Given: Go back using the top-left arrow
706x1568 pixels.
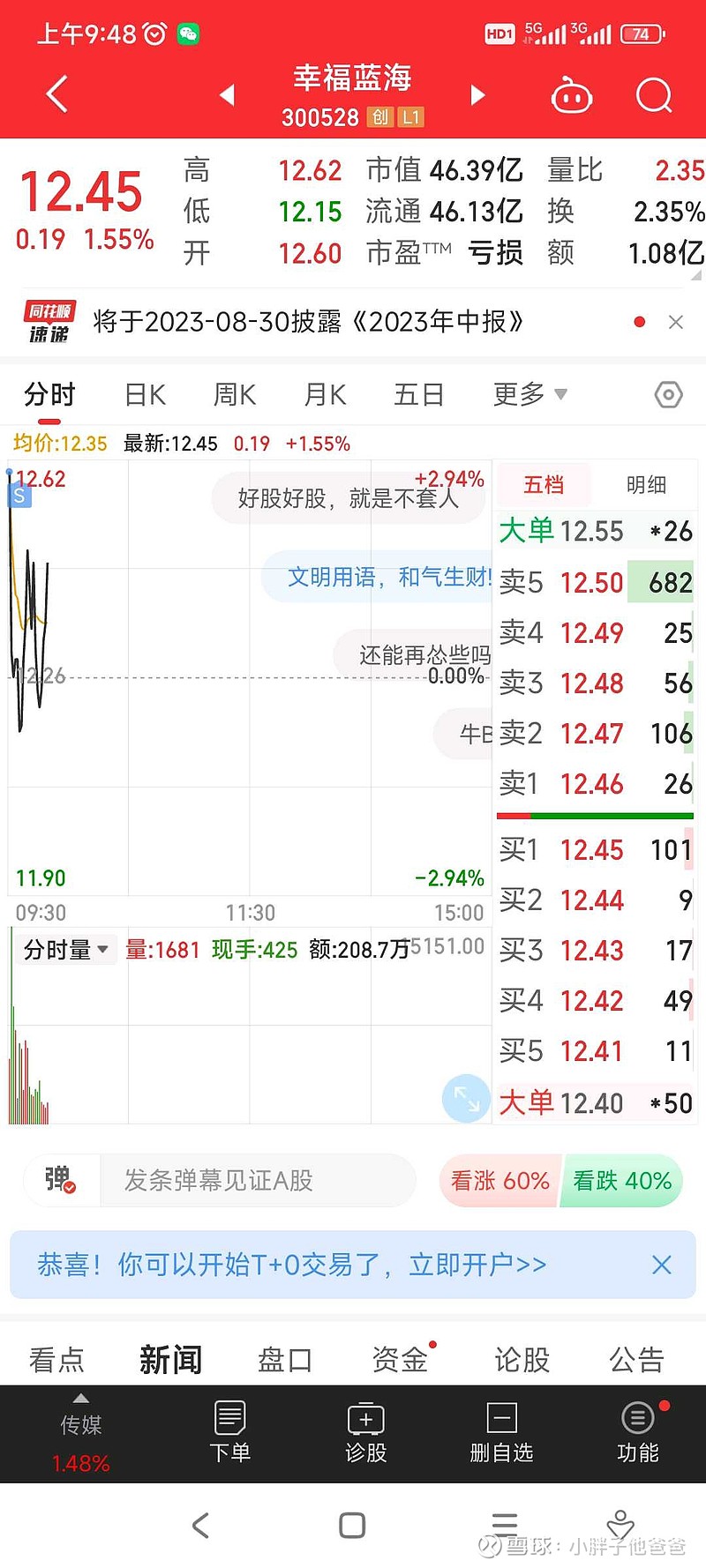Looking at the screenshot, I should point(57,94).
